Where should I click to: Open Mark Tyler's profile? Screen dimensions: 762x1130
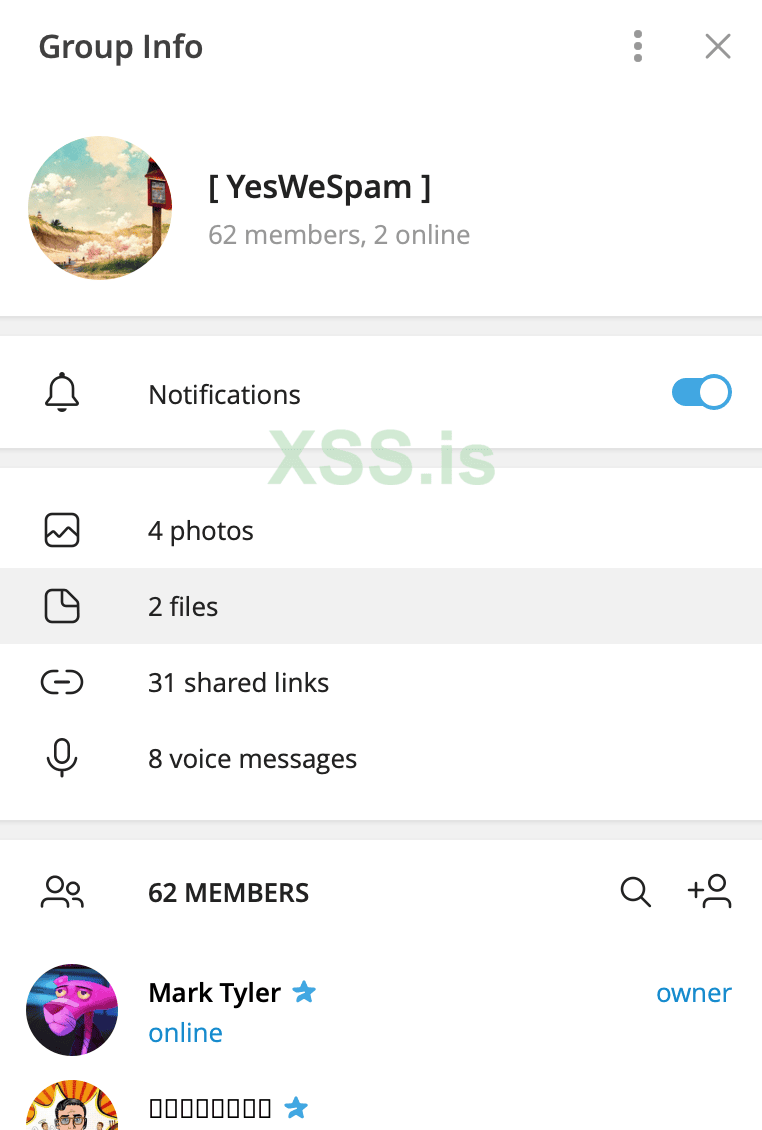(214, 993)
